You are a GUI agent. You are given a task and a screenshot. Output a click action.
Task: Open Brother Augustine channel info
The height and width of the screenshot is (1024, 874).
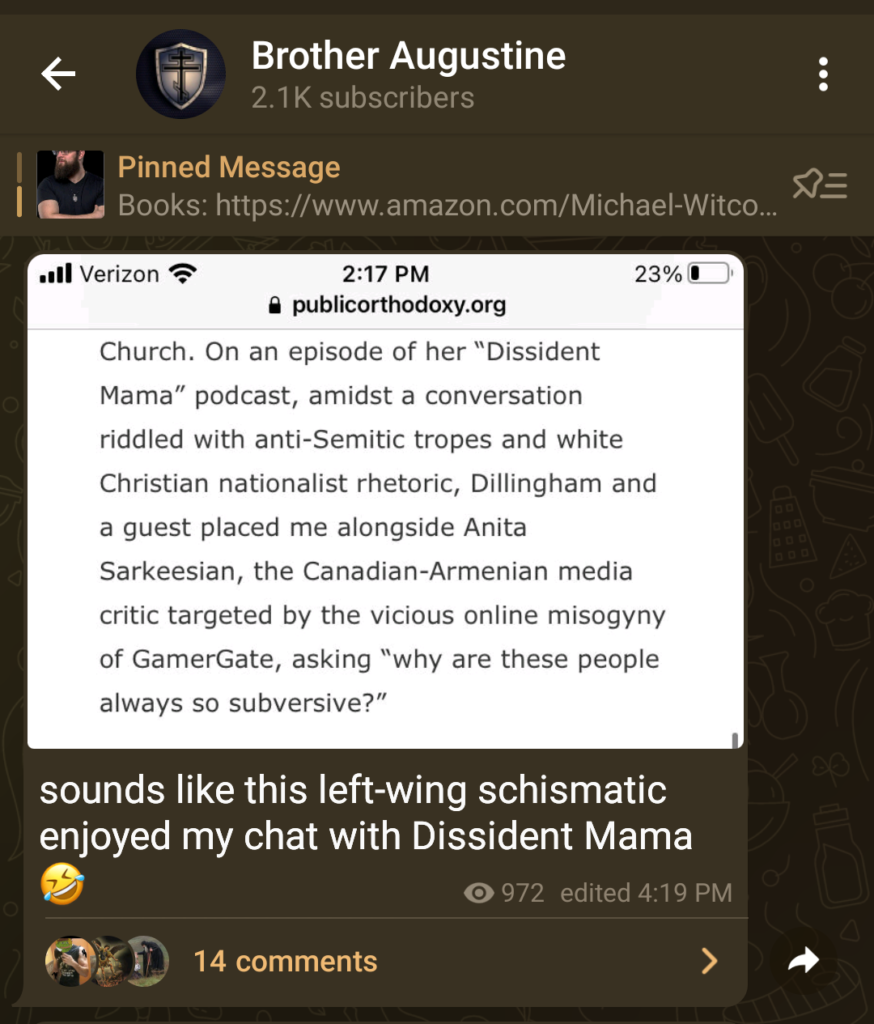408,74
